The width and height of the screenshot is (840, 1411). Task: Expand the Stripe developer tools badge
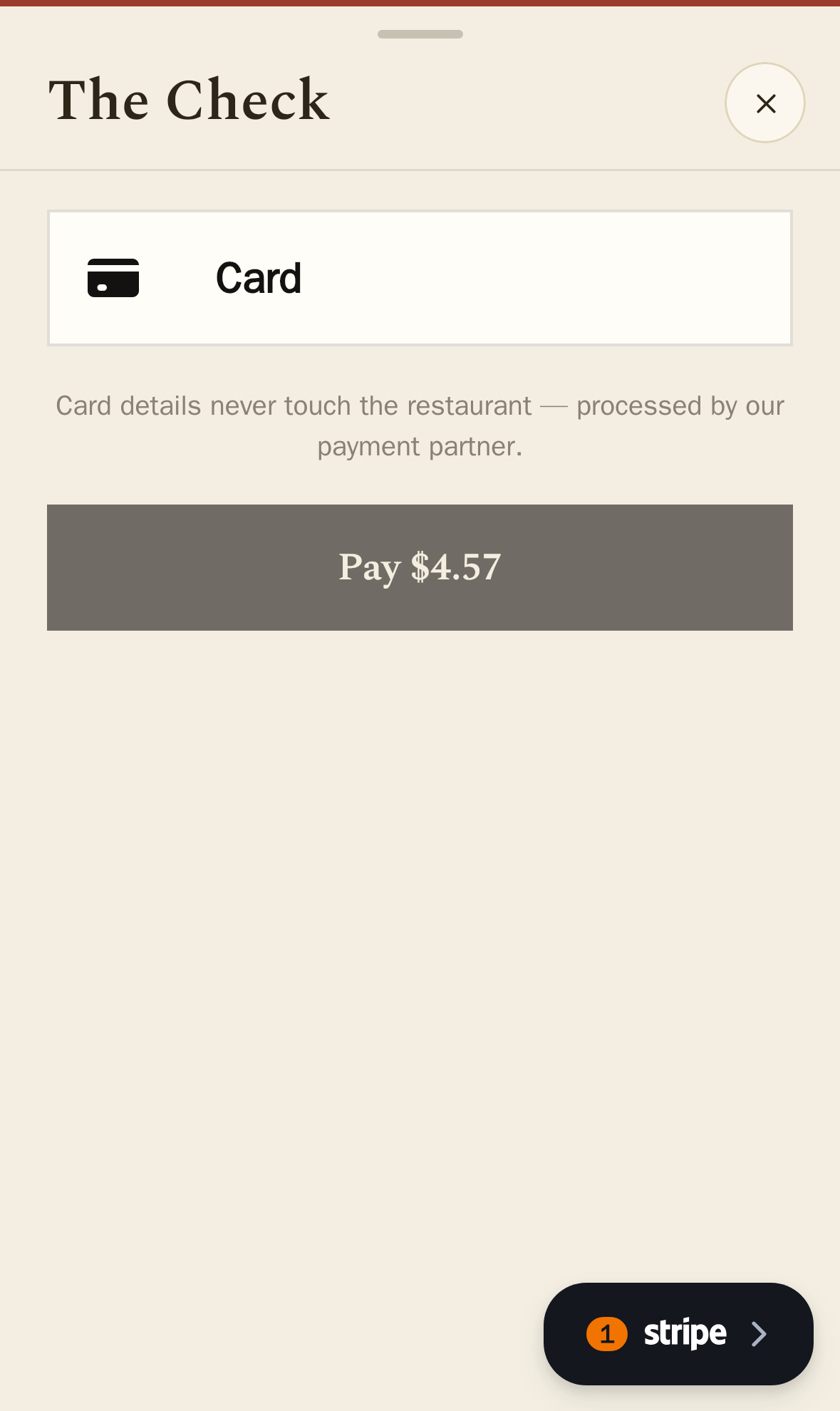(x=678, y=1334)
